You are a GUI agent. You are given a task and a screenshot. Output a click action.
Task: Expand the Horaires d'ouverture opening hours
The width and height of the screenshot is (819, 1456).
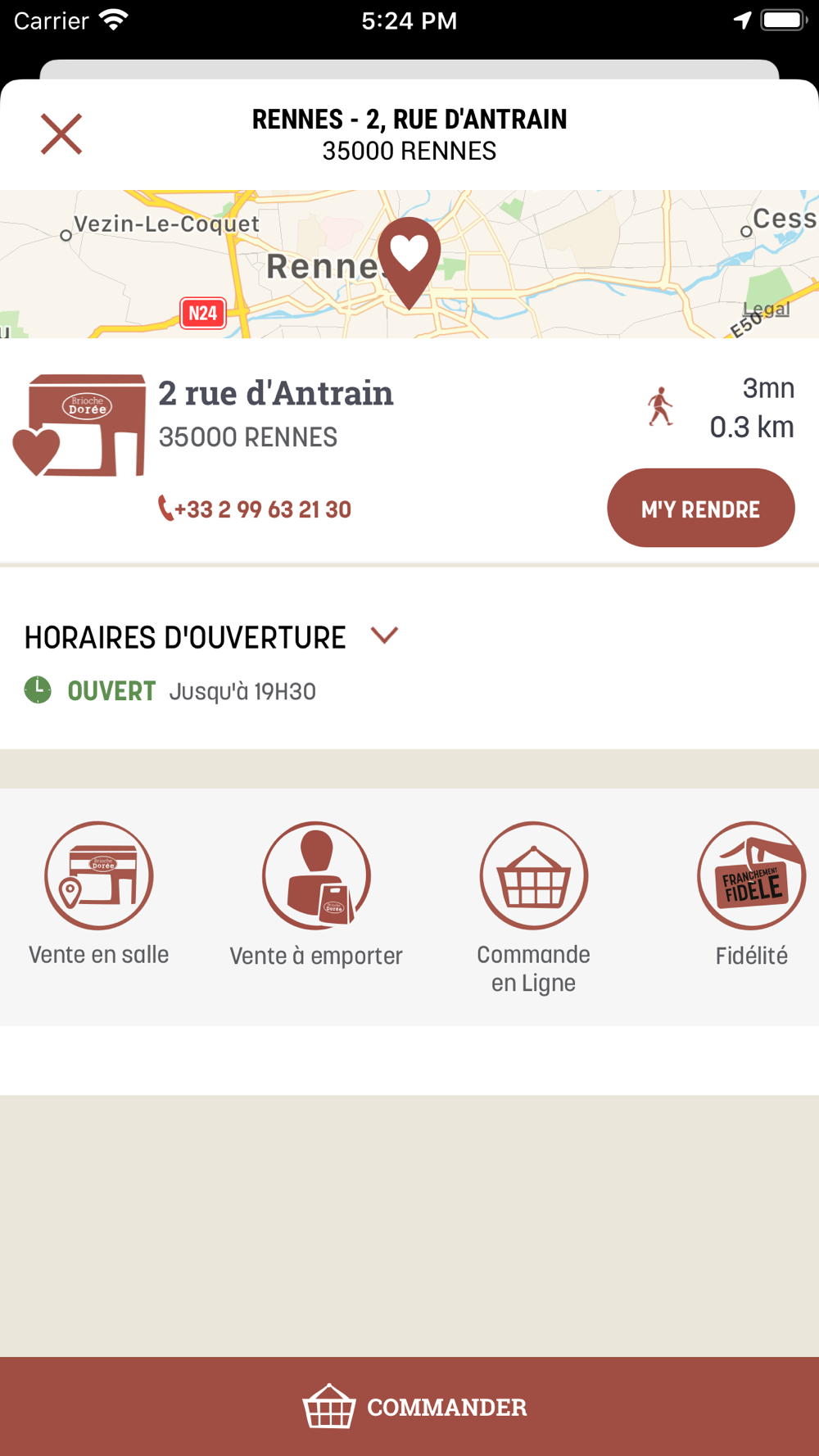(383, 635)
